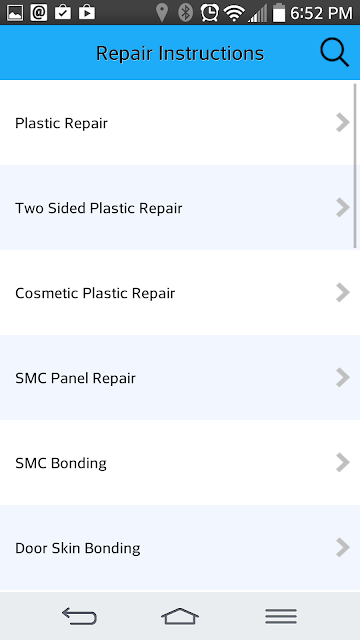The width and height of the screenshot is (360, 640).
Task: Open Plastic Repair instructions
Action: [x=180, y=122]
